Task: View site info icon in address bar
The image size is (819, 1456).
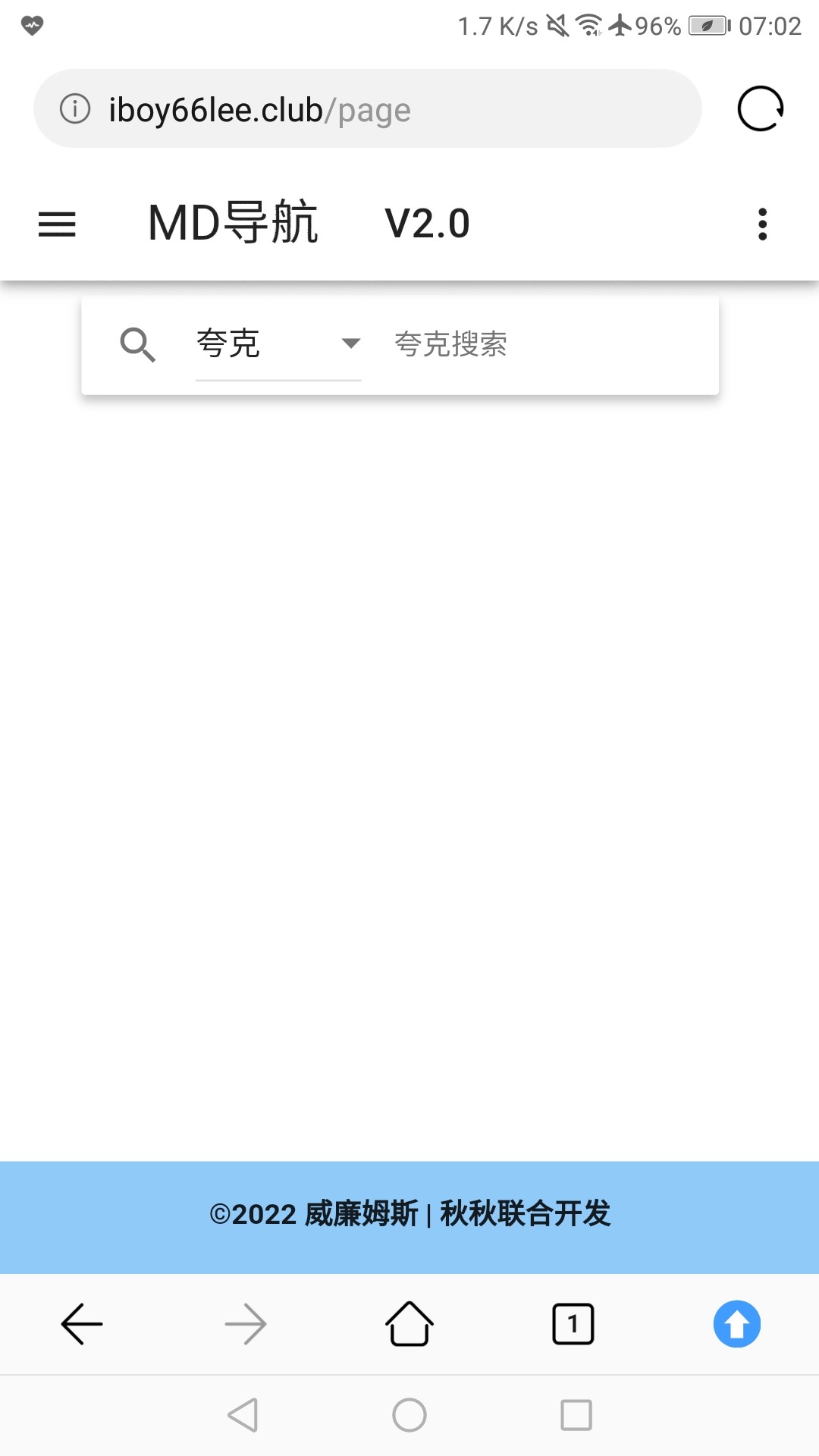Action: pos(75,108)
